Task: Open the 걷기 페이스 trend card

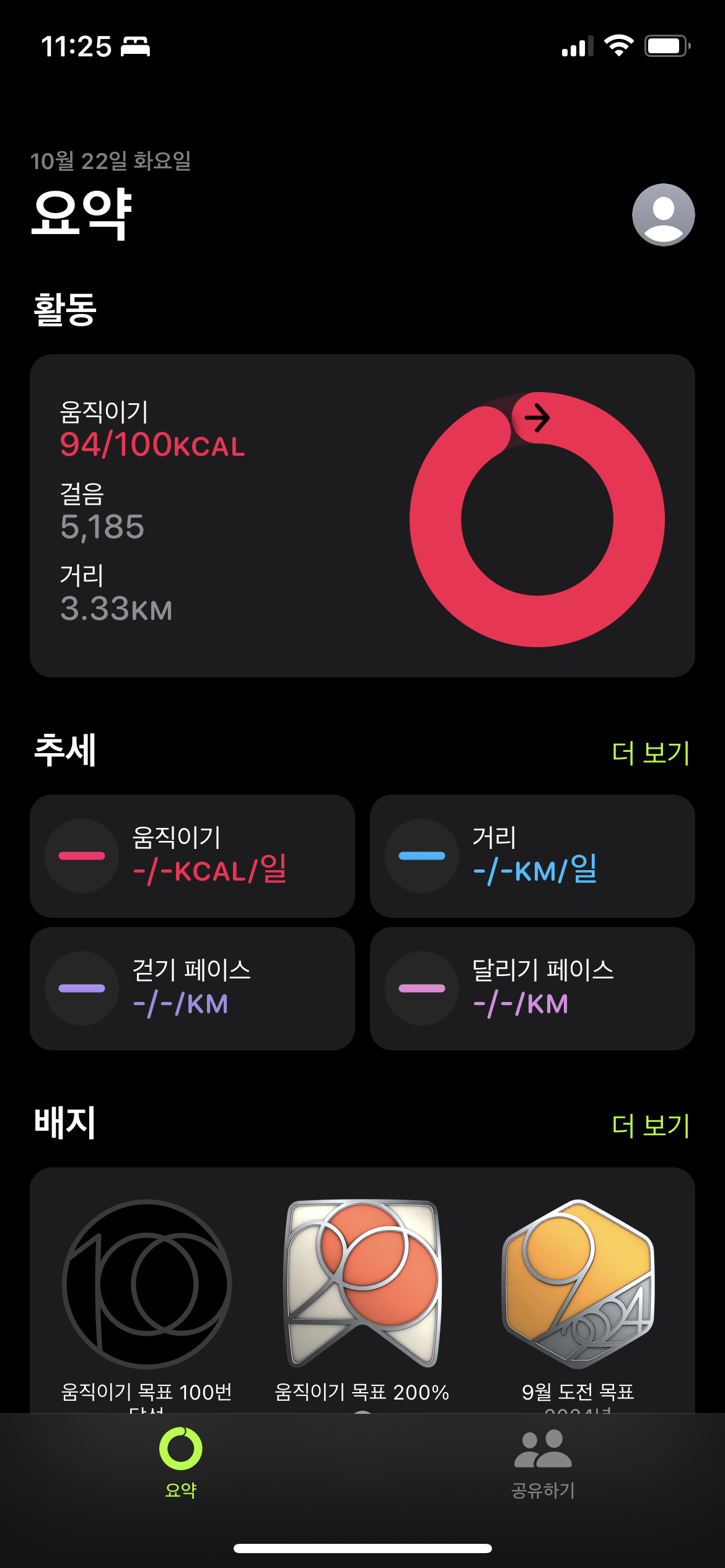Action: coord(192,988)
